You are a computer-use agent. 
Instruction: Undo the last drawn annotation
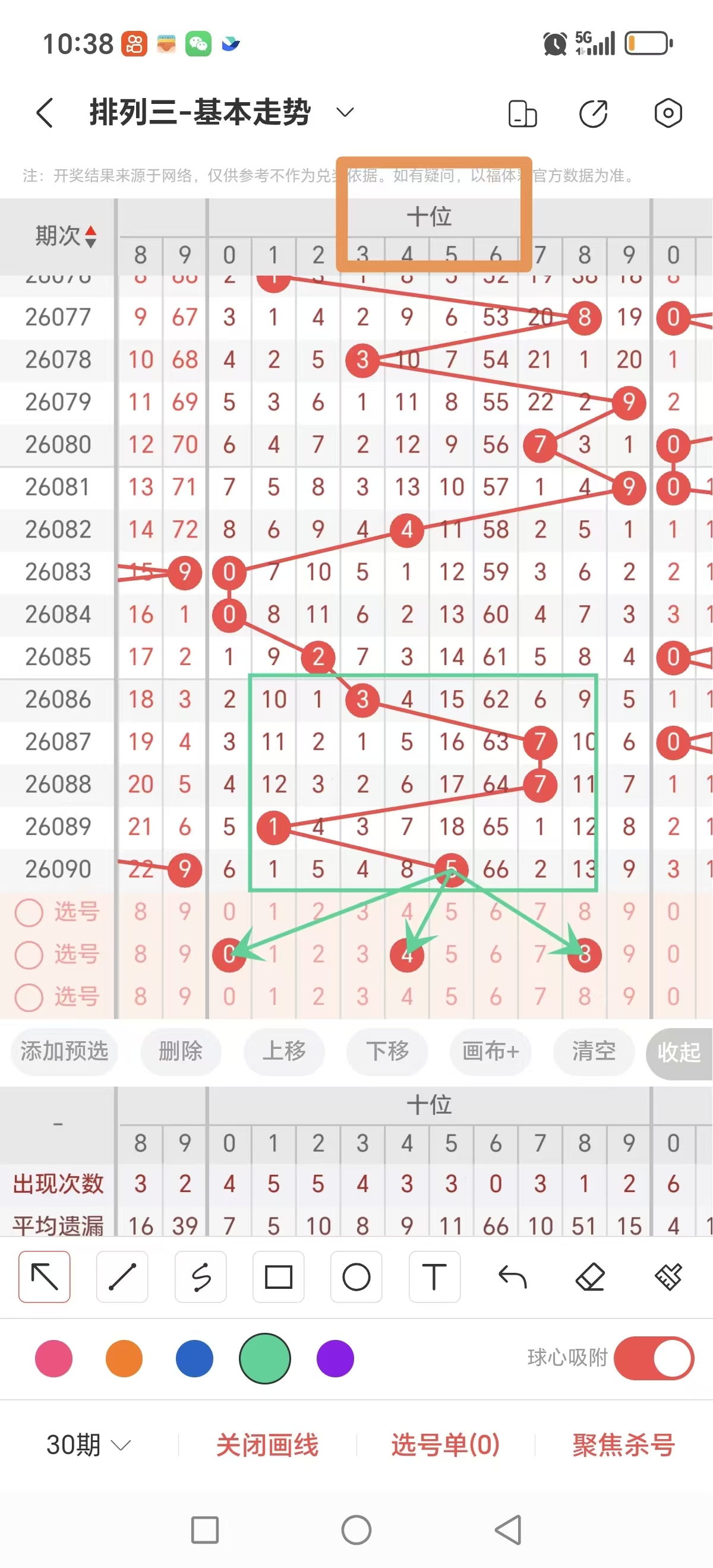[x=512, y=1278]
